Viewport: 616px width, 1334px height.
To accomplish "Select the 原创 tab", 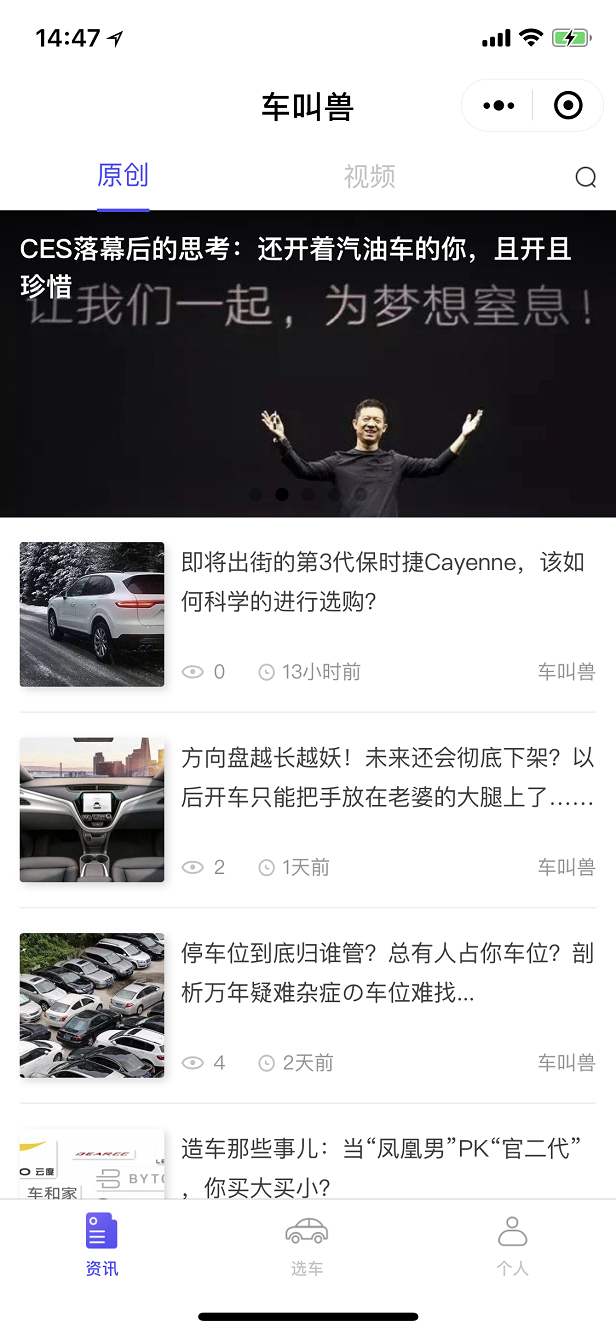I will click(x=123, y=175).
